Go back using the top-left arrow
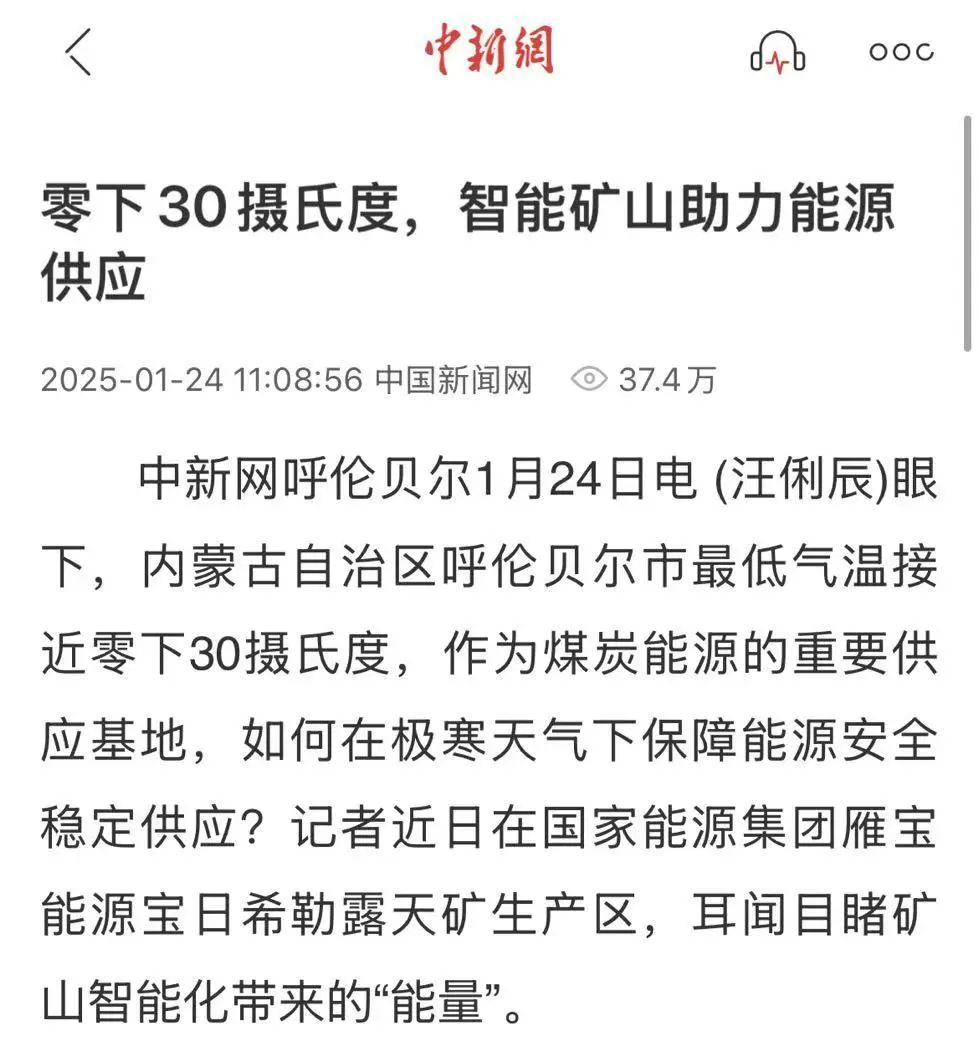This screenshot has width=979, height=1063. click(78, 52)
